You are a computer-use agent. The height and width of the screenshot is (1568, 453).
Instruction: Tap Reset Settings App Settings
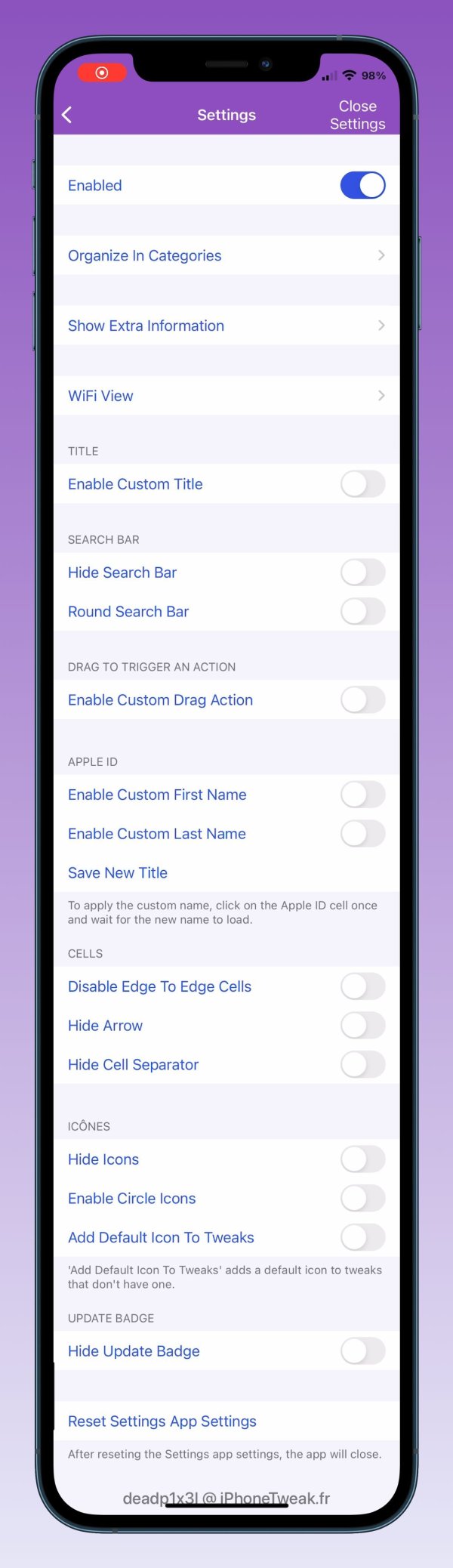162,1421
